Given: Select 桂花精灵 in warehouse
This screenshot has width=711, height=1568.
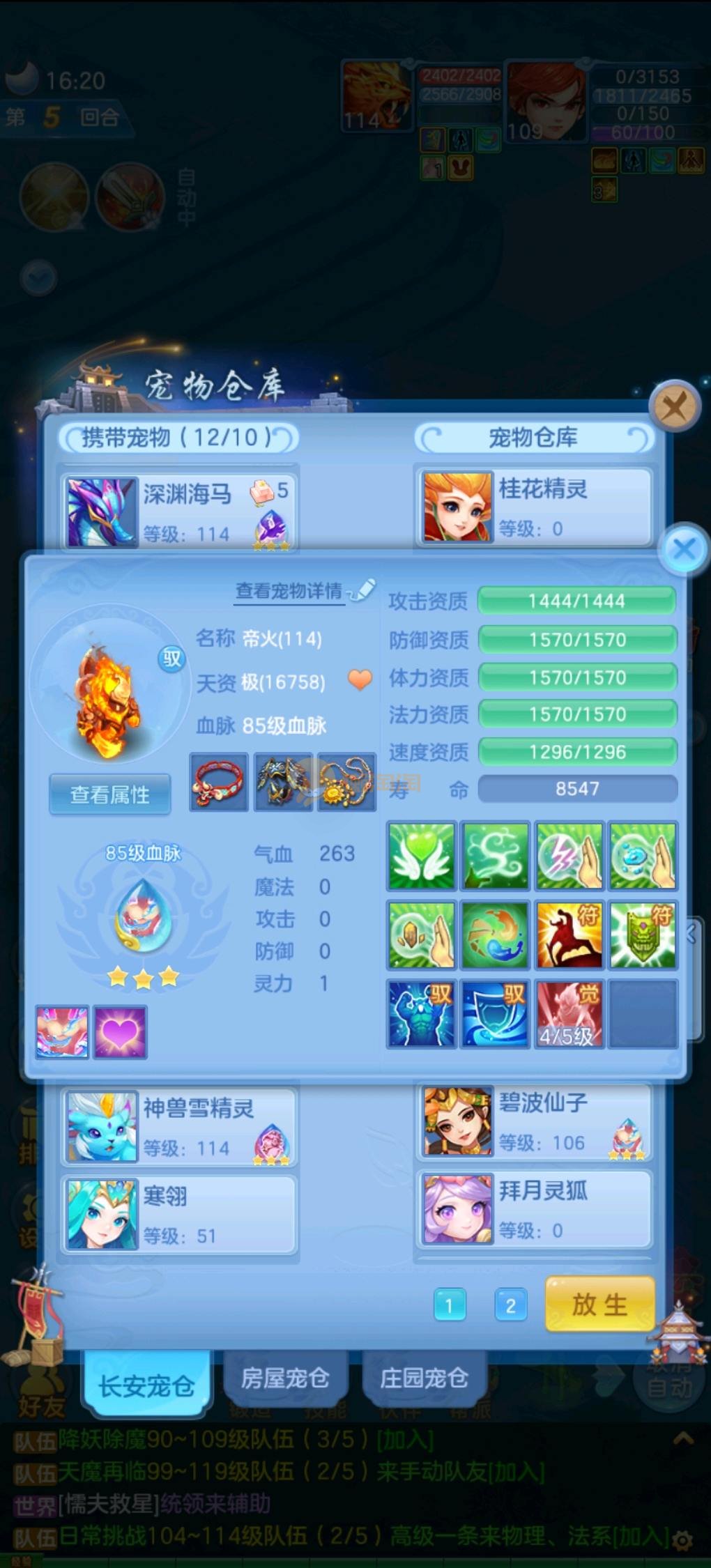Looking at the screenshot, I should click(x=535, y=507).
